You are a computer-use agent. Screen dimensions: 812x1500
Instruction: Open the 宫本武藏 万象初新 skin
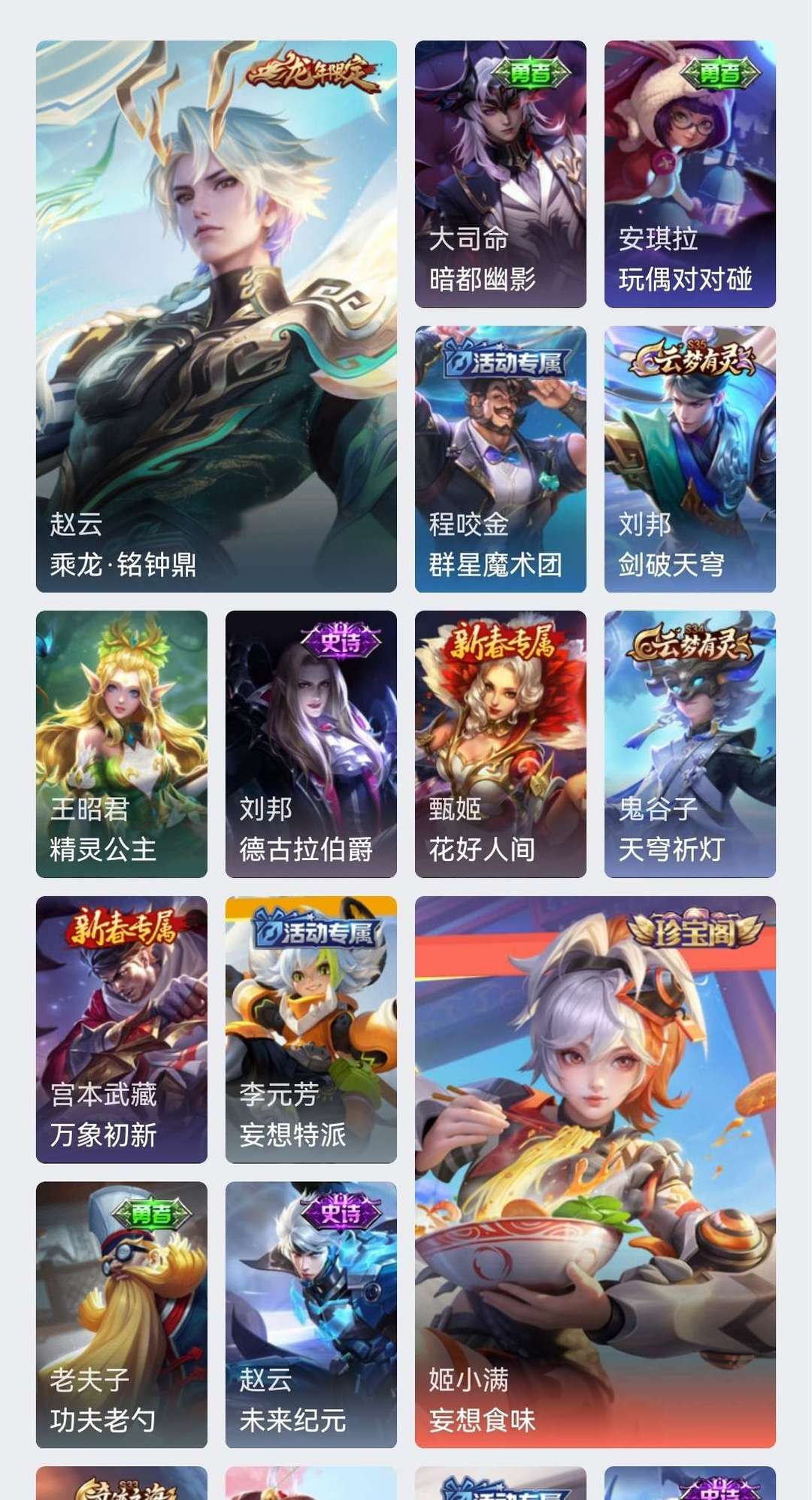click(122, 1029)
